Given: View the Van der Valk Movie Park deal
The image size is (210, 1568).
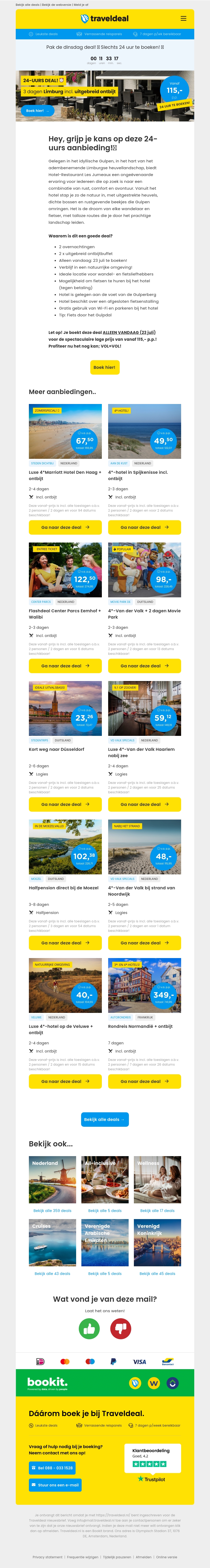Looking at the screenshot, I should [144, 666].
